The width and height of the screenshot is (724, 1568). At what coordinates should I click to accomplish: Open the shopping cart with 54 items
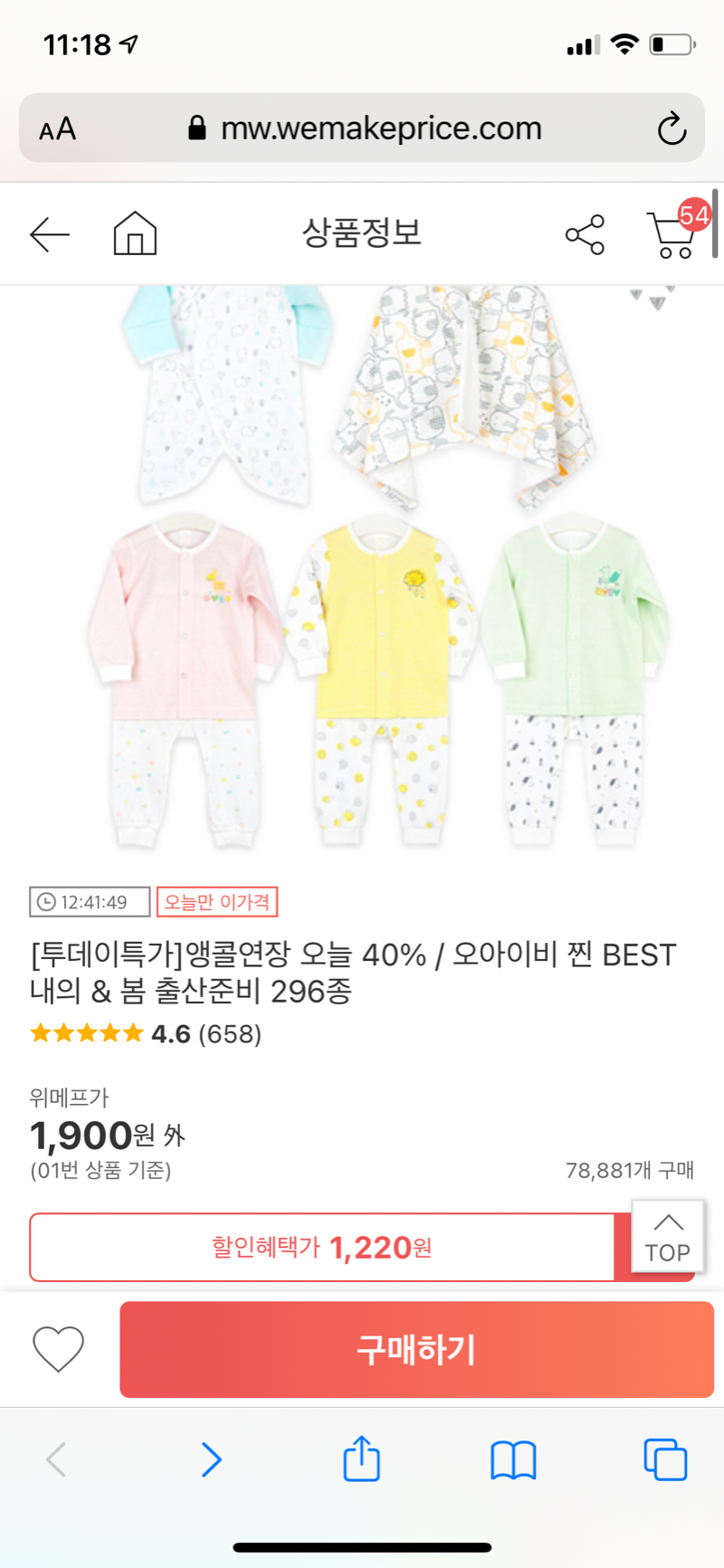tap(672, 233)
